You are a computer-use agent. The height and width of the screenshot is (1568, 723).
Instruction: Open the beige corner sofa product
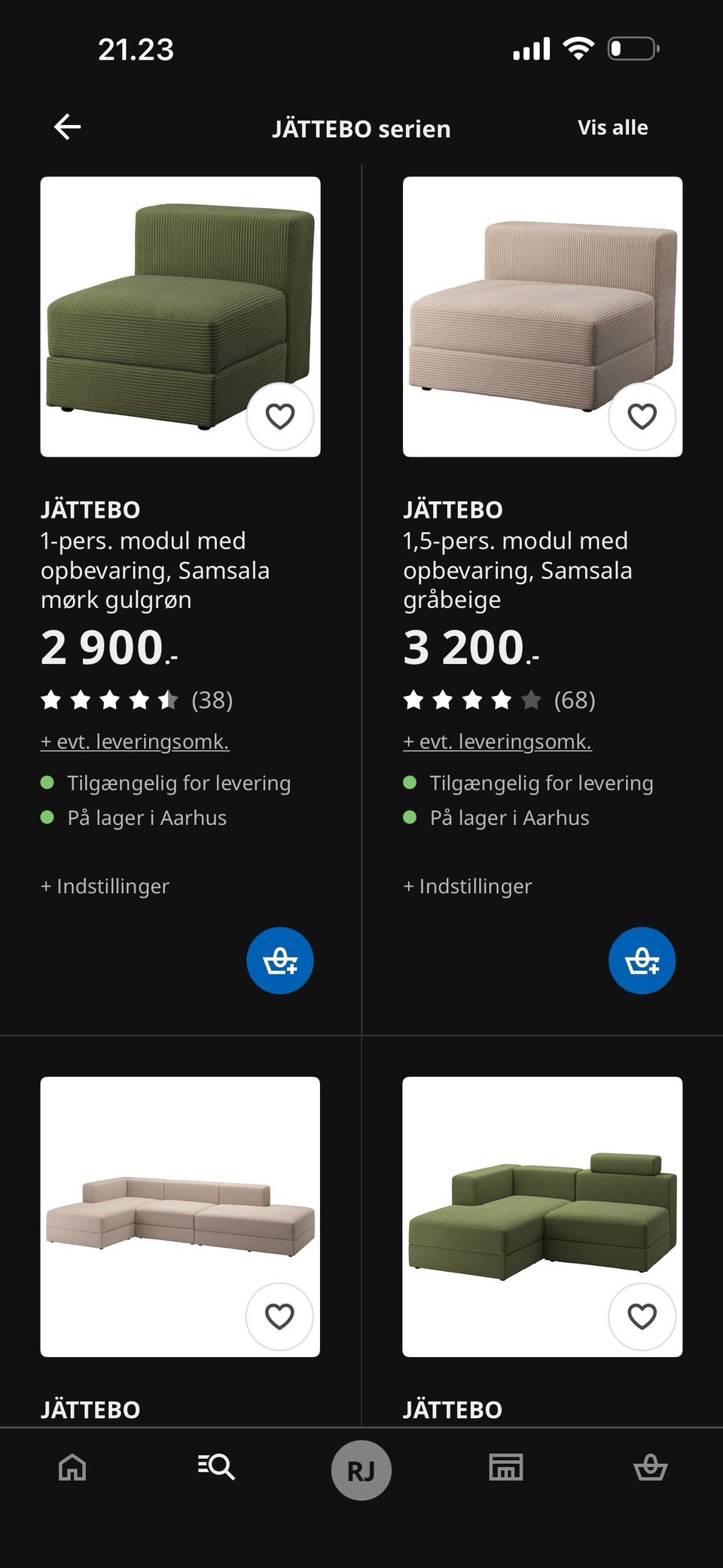pyautogui.click(x=180, y=1217)
